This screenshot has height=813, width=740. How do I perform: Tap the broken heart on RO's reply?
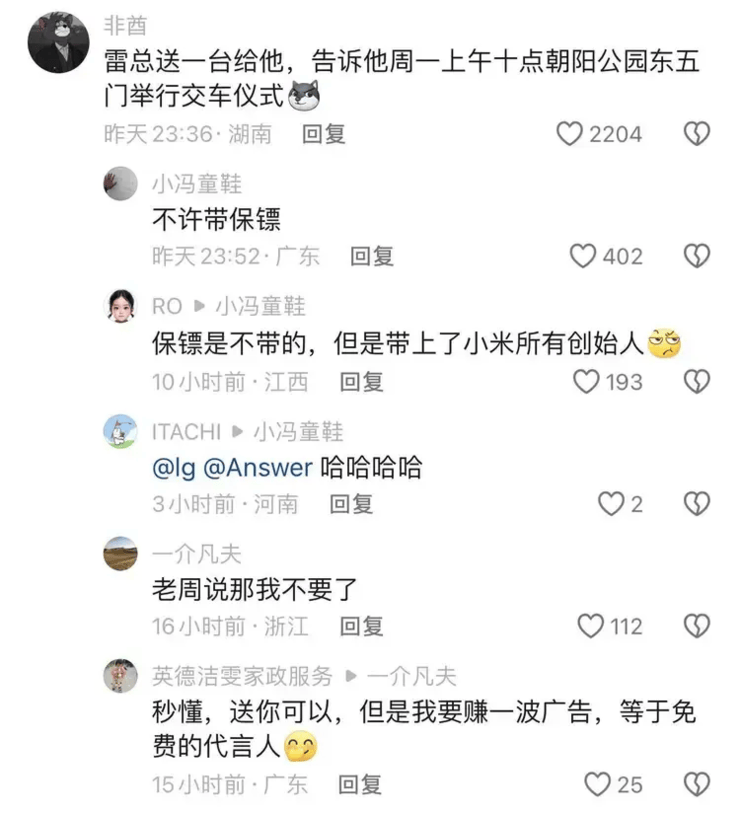(696, 380)
